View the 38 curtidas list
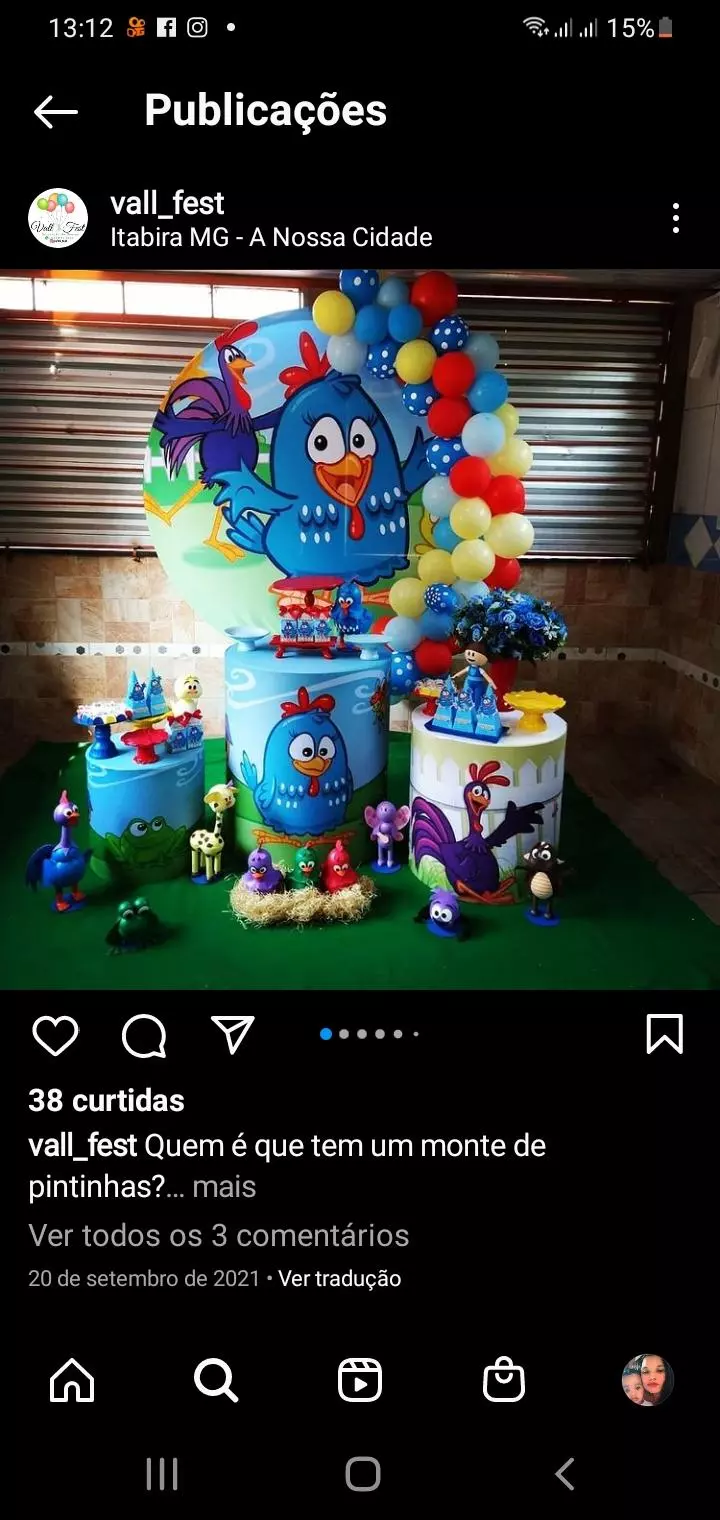 106,1100
